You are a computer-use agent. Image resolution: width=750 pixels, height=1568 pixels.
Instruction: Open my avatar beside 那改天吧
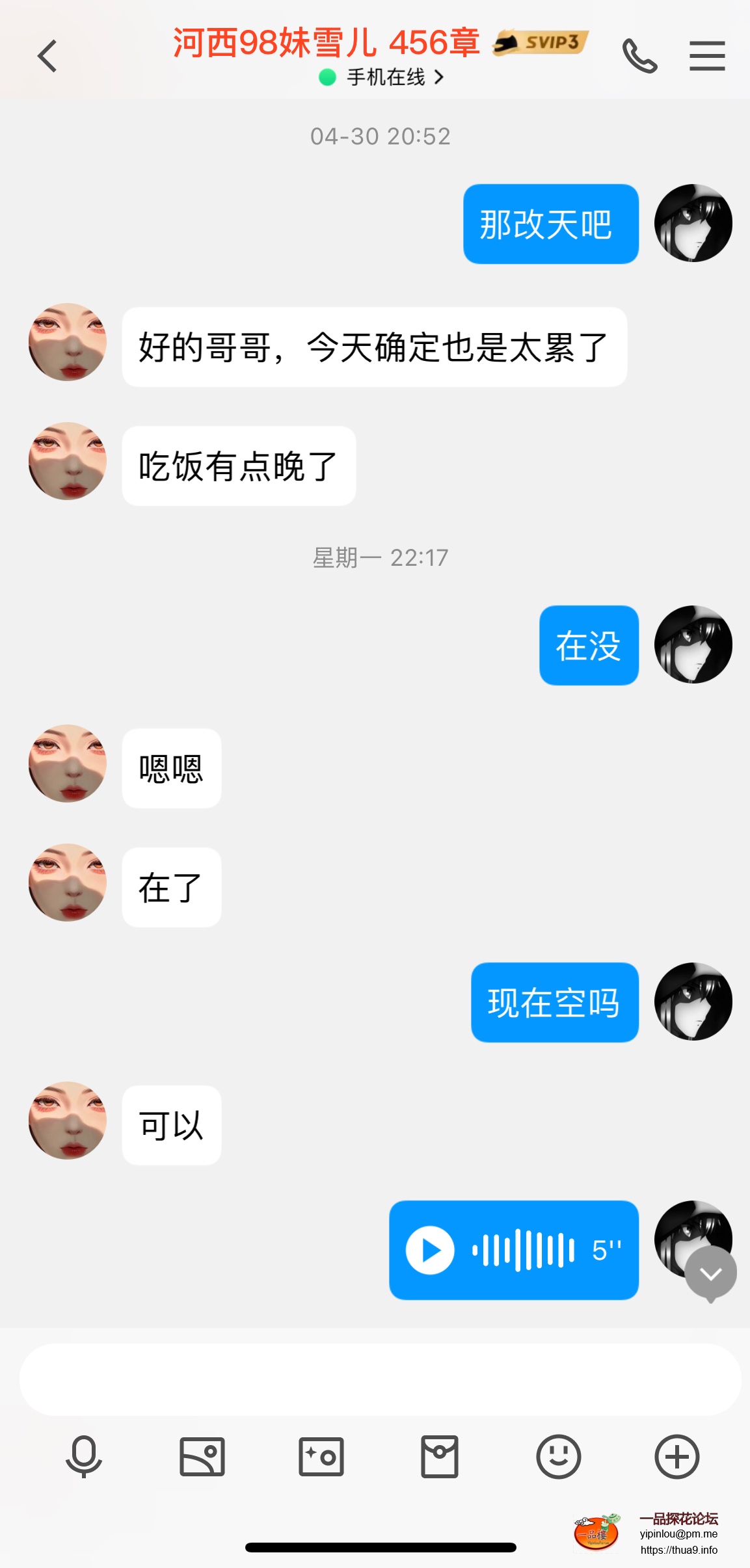pyautogui.click(x=693, y=223)
